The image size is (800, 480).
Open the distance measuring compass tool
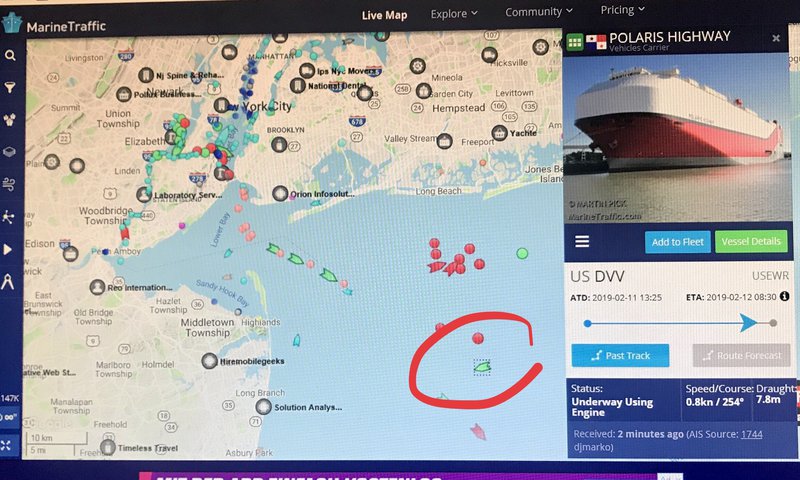[x=9, y=282]
